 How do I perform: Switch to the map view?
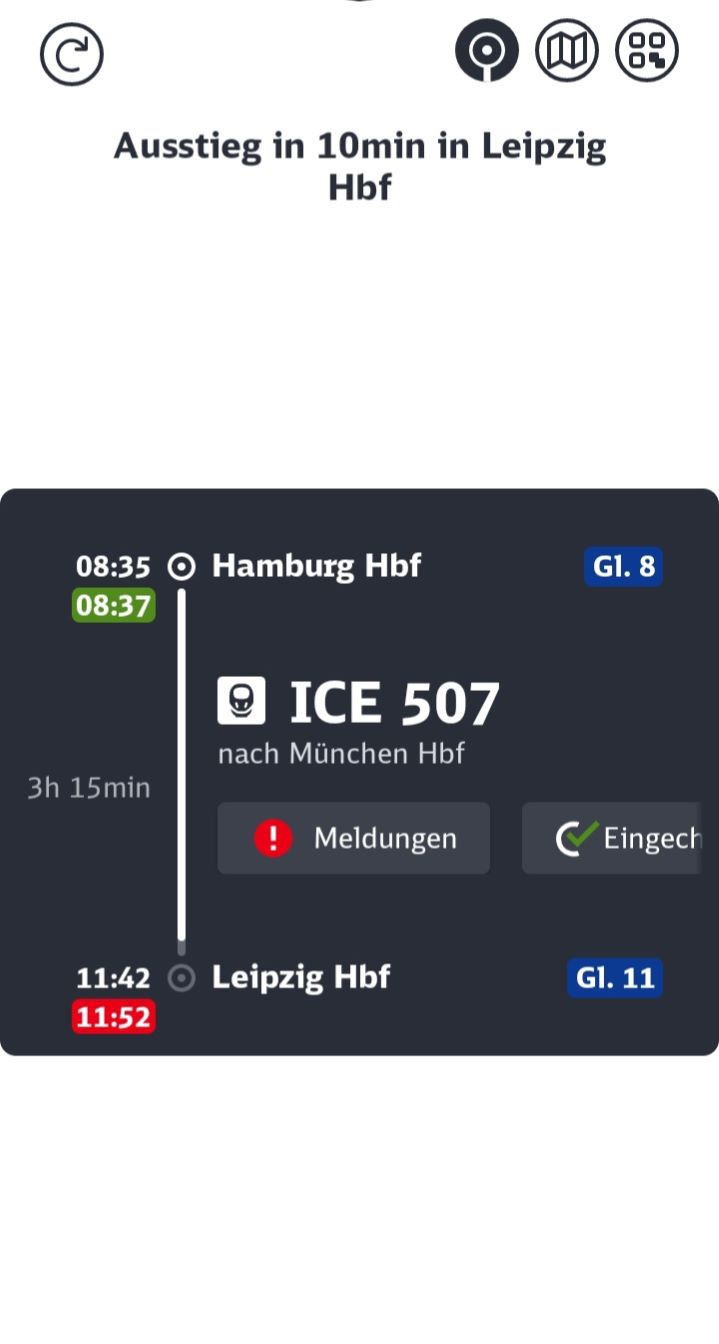click(x=567, y=50)
